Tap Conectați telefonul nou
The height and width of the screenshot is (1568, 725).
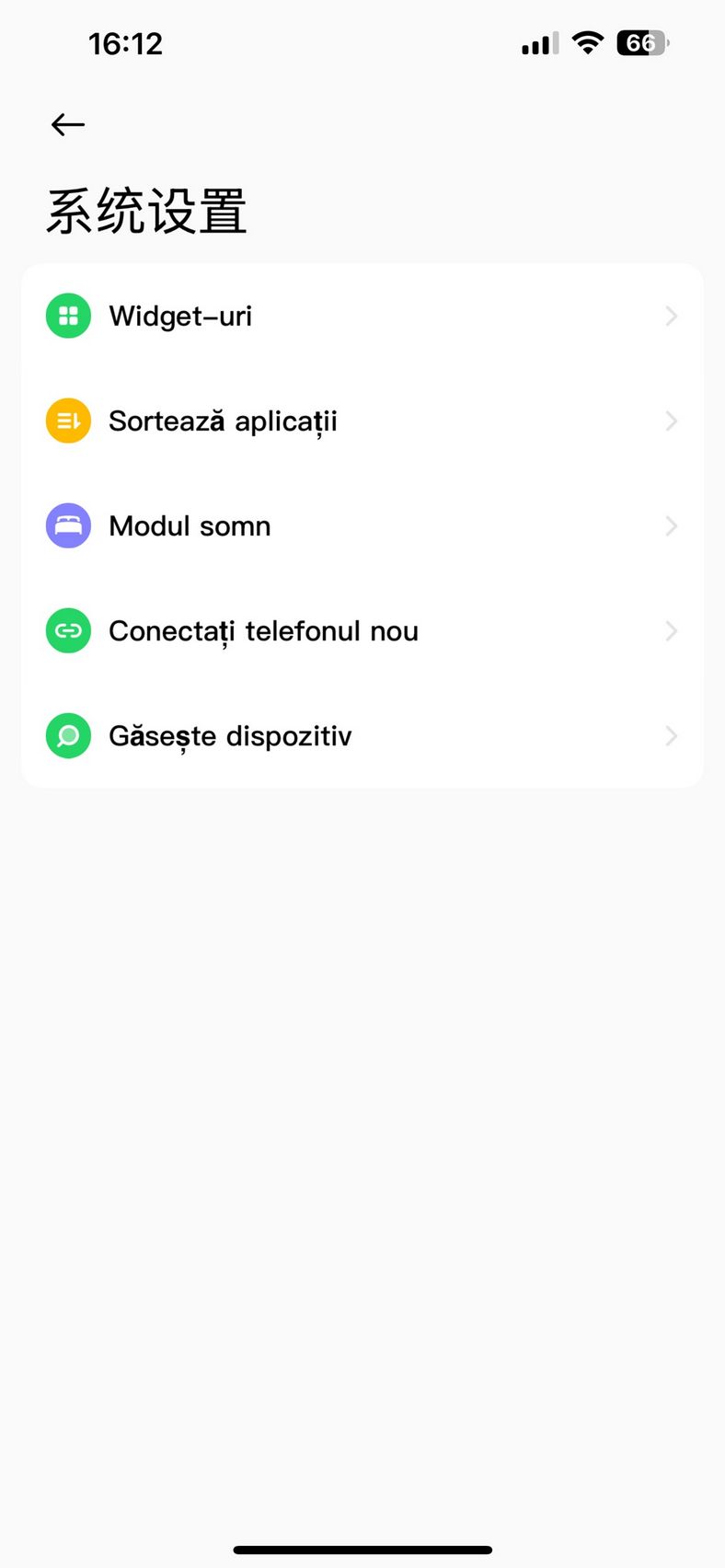[362, 631]
